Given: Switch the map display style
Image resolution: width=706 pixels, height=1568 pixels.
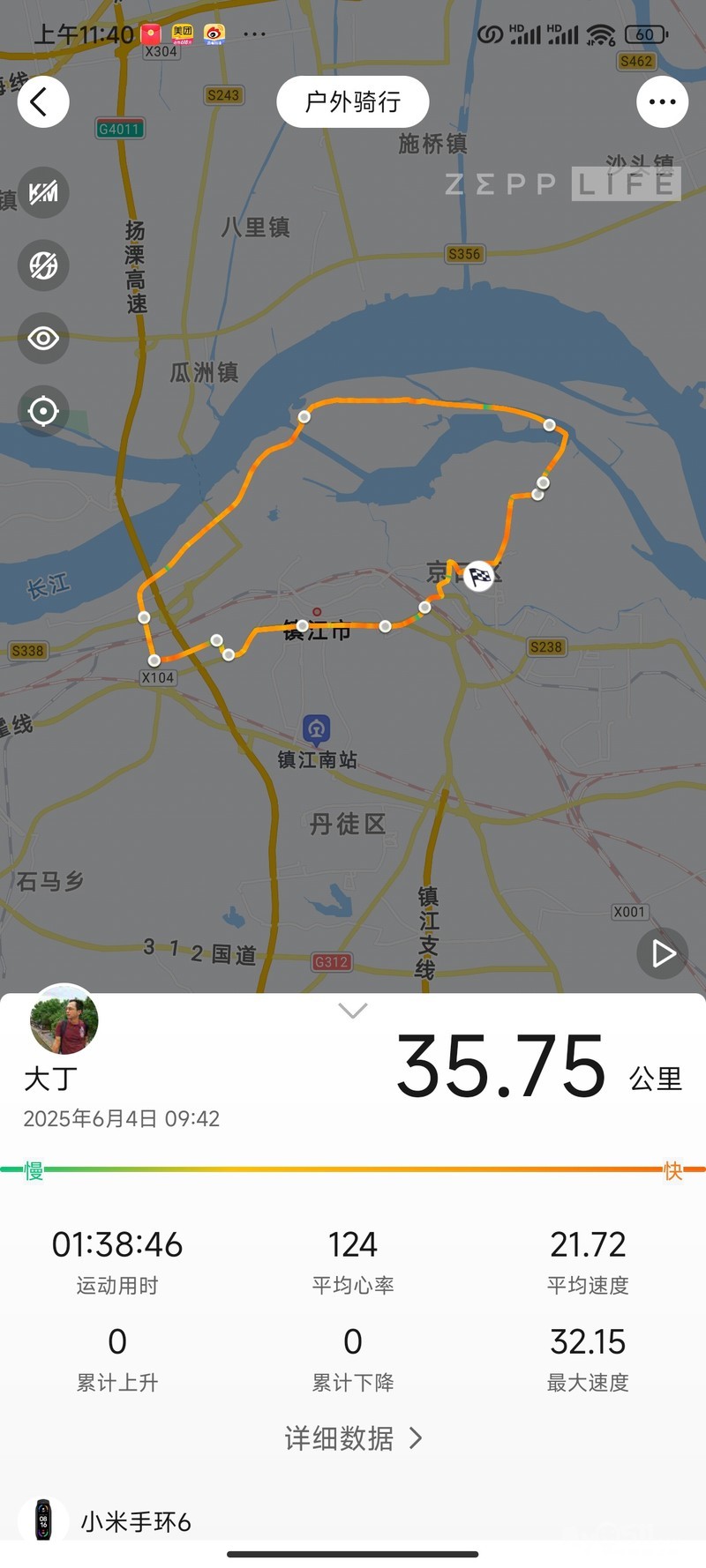Looking at the screenshot, I should [43, 265].
